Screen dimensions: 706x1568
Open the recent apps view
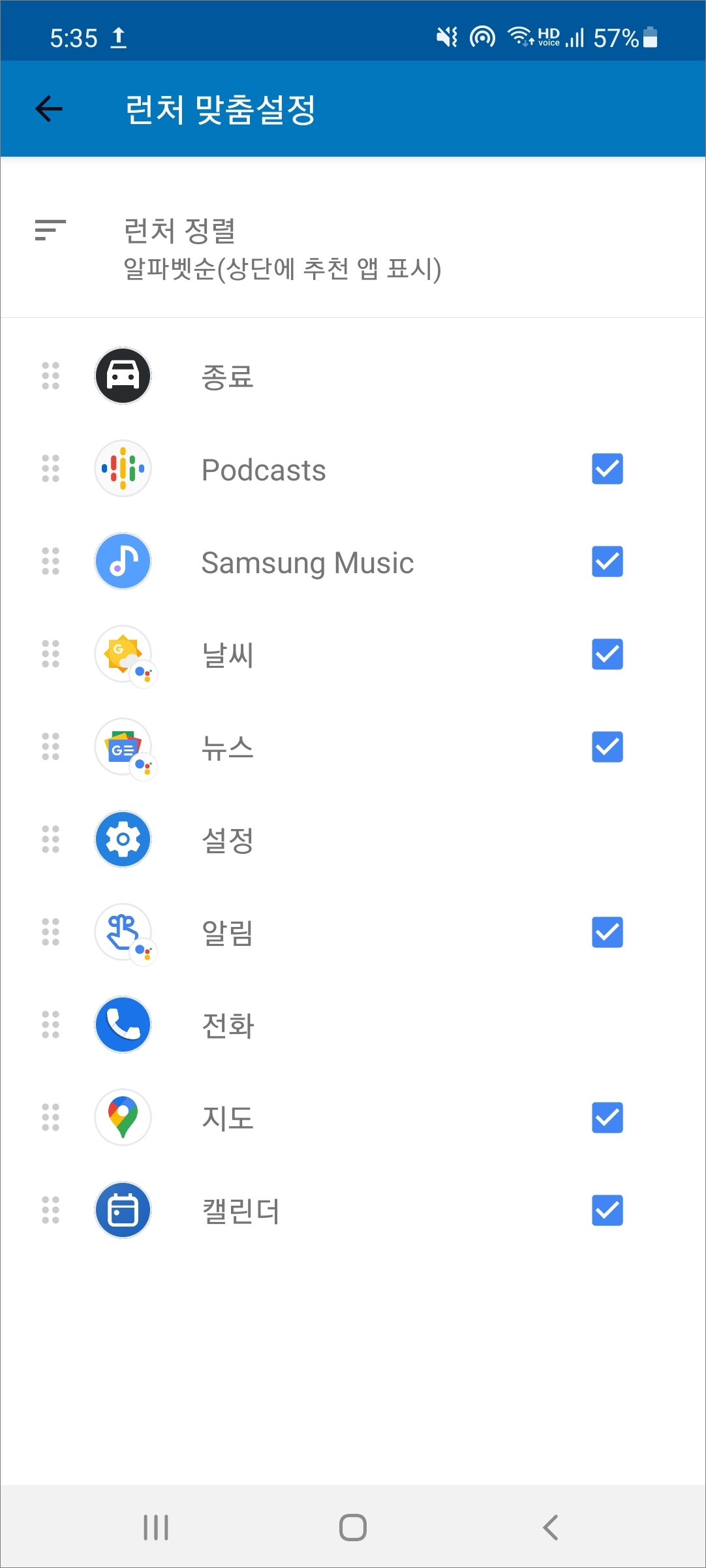(155, 1528)
